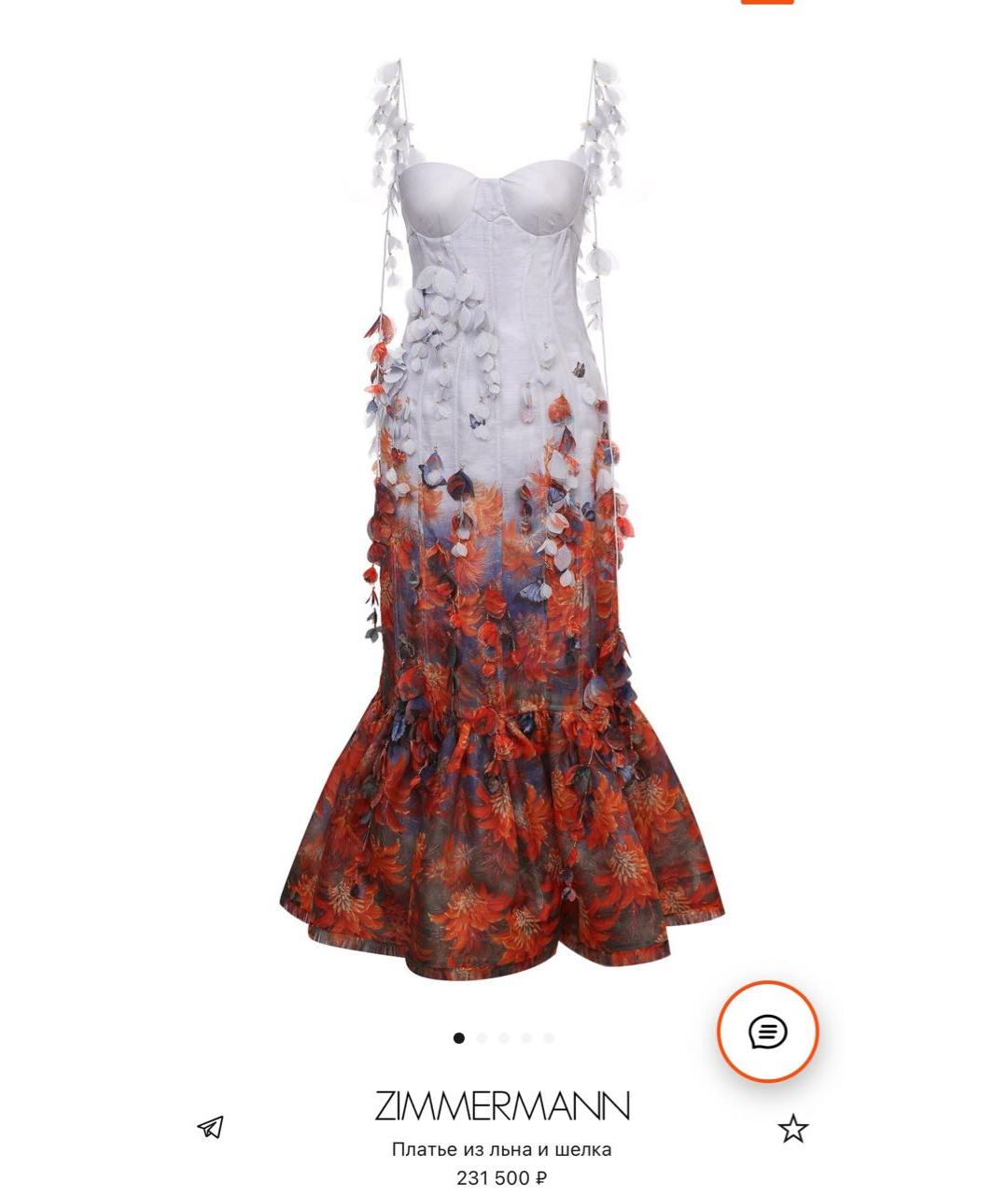
Task: Add the dress to favorites star
Action: tap(792, 1128)
